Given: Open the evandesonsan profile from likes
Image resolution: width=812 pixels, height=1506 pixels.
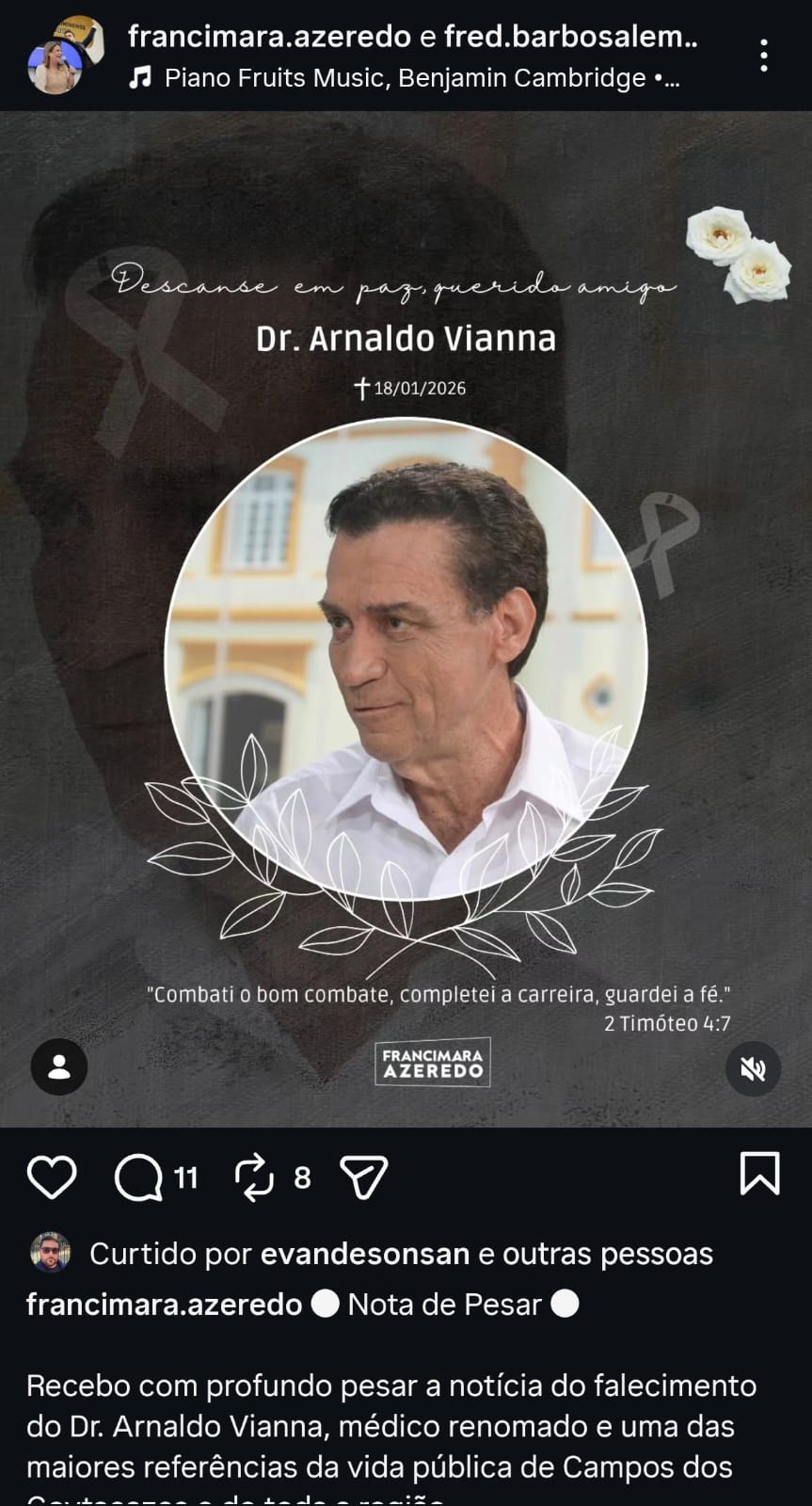Looking at the screenshot, I should click(365, 1254).
